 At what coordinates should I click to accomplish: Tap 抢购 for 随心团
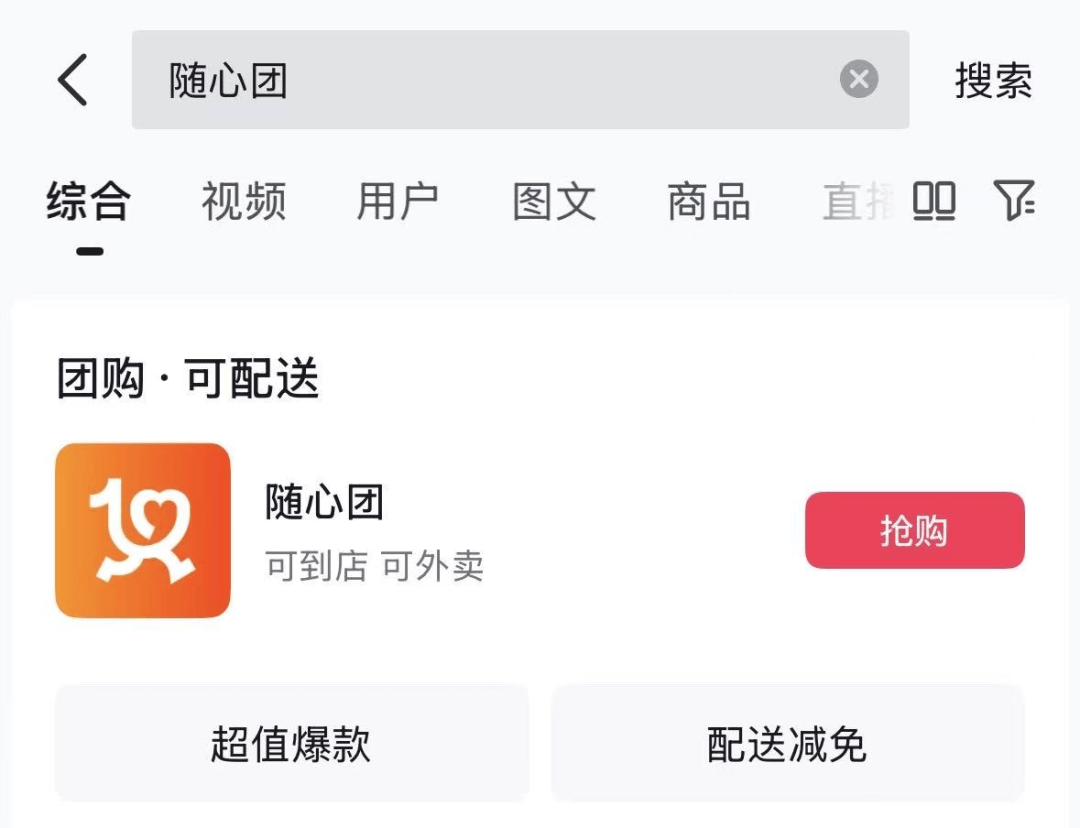tap(914, 530)
